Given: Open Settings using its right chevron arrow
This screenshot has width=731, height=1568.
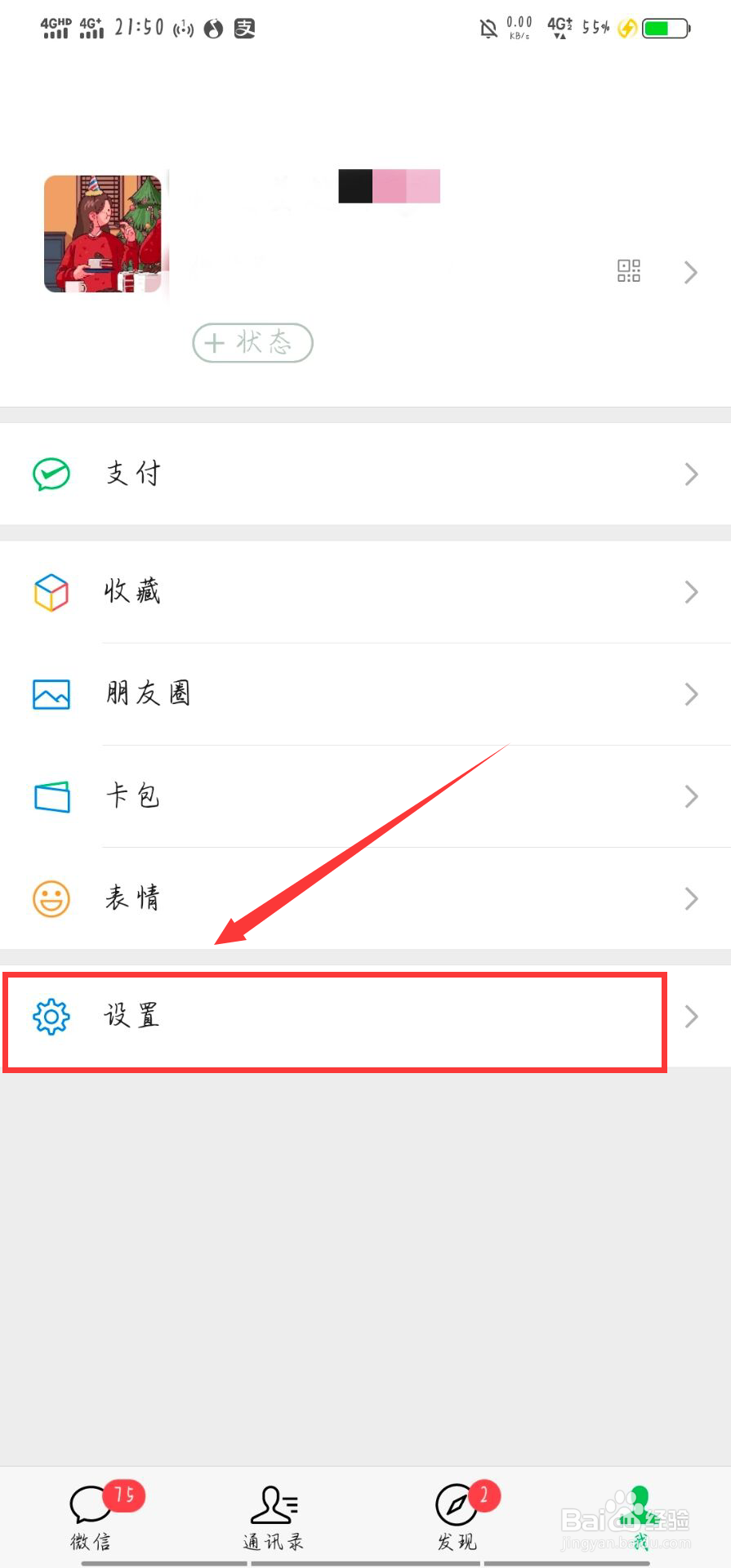Looking at the screenshot, I should pyautogui.click(x=690, y=1017).
